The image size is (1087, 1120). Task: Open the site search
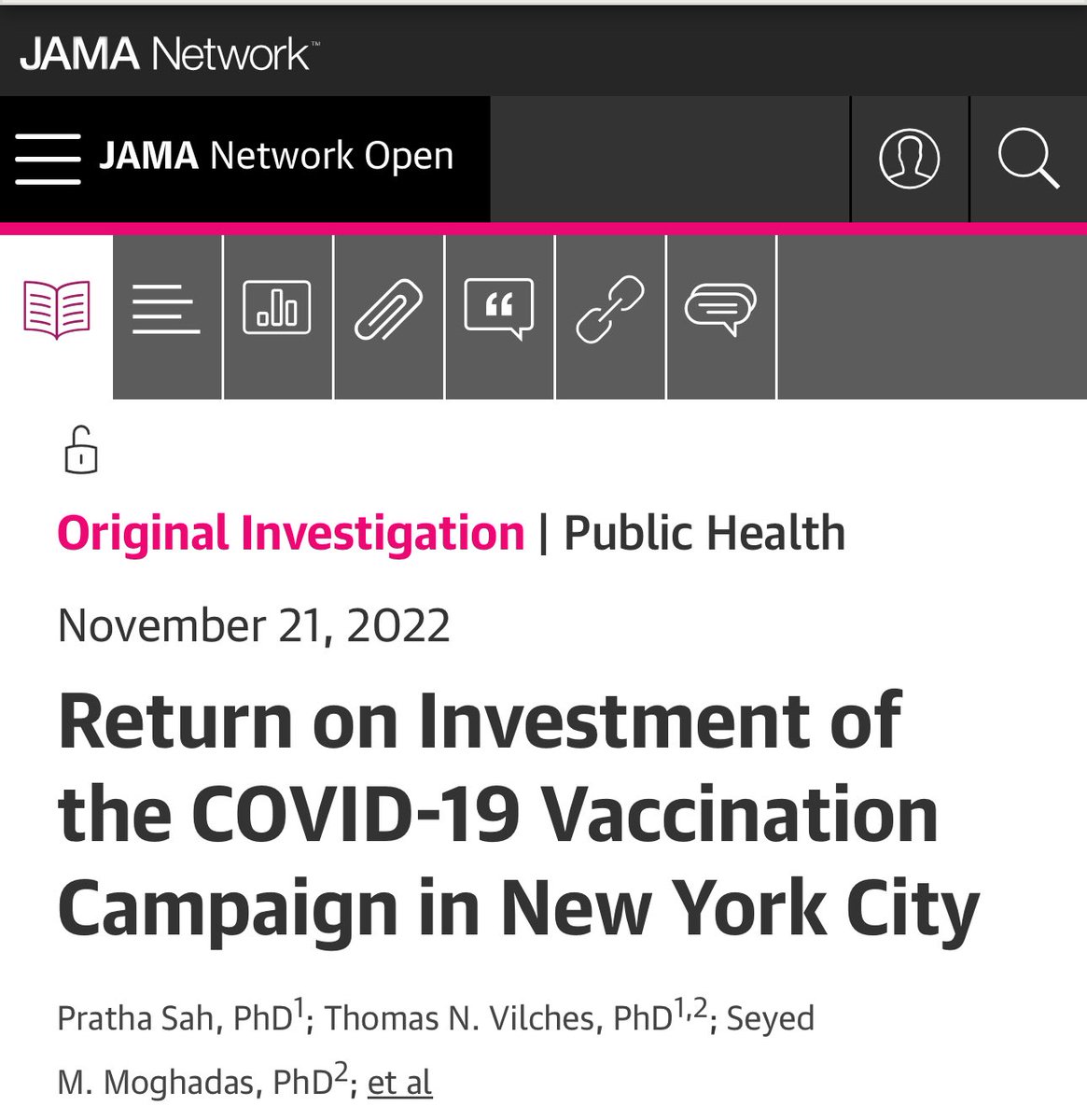pos(1028,159)
